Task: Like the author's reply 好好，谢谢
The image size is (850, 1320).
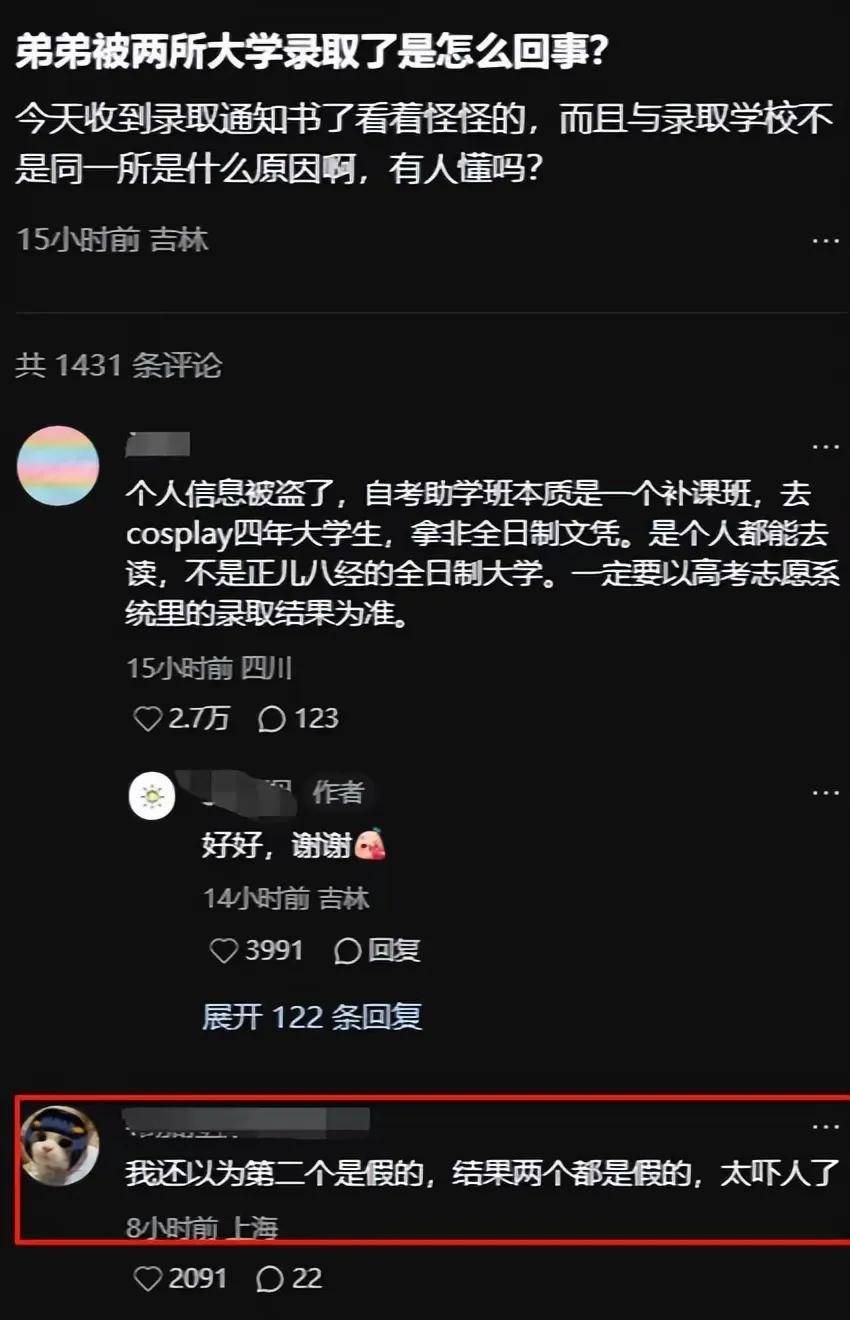Action: [x=224, y=950]
